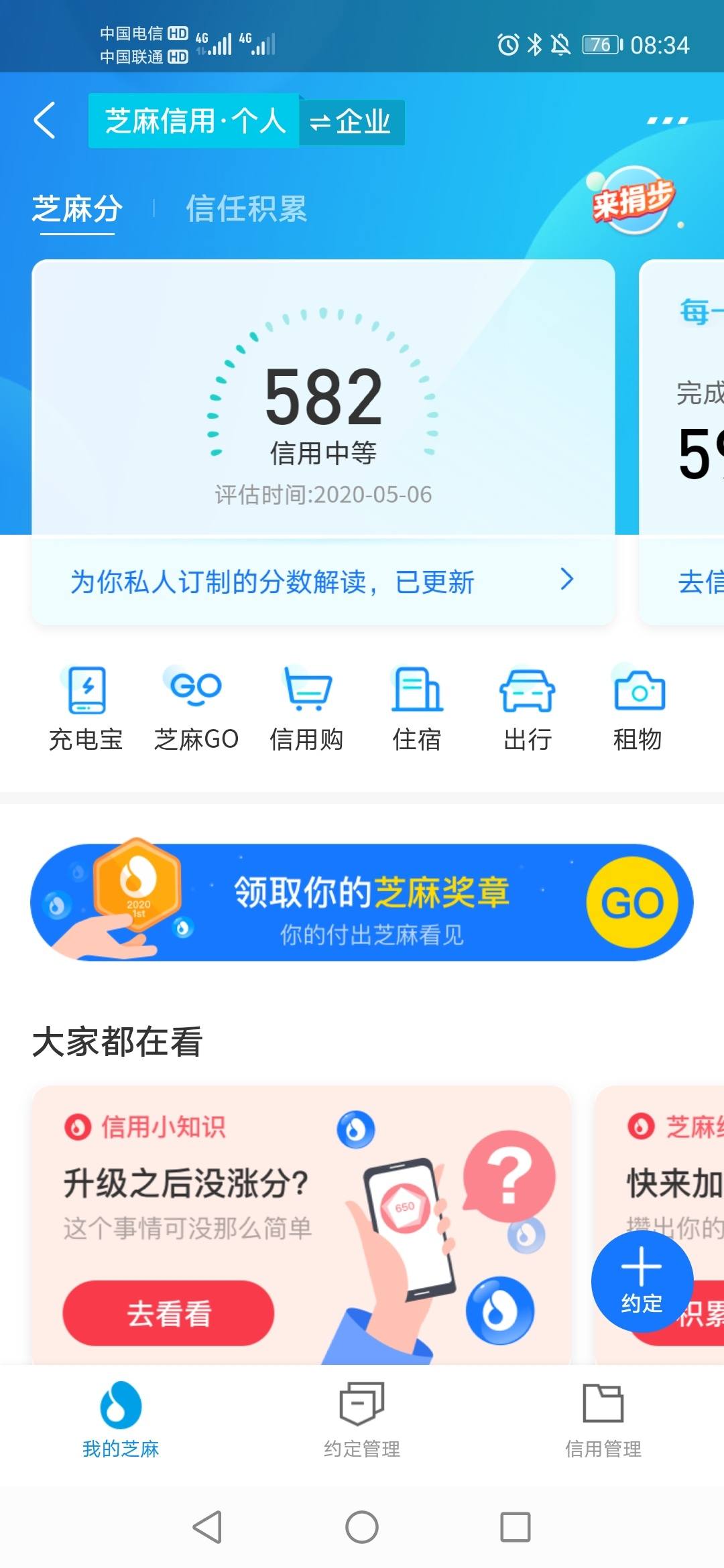Select the 芝麻分 tab
The image size is (724, 1568).
(77, 208)
